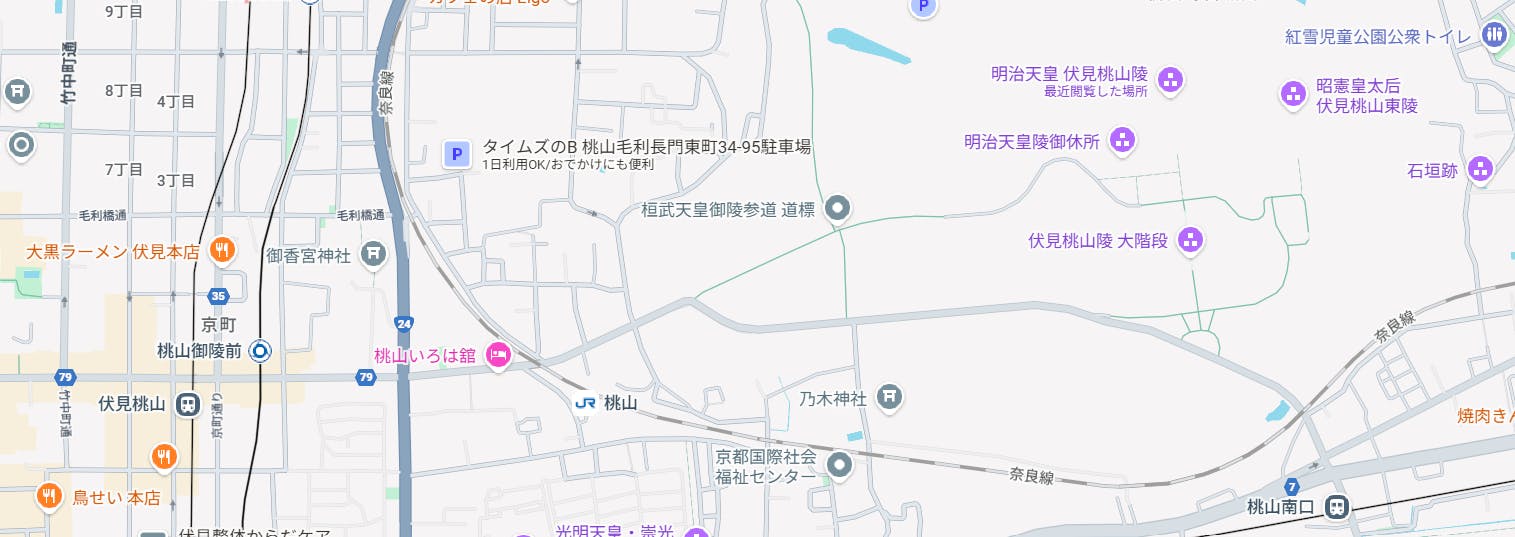Screen dimensions: 1515x537
Task: Tap the 桃山御陵前 station marker
Action: click(260, 350)
